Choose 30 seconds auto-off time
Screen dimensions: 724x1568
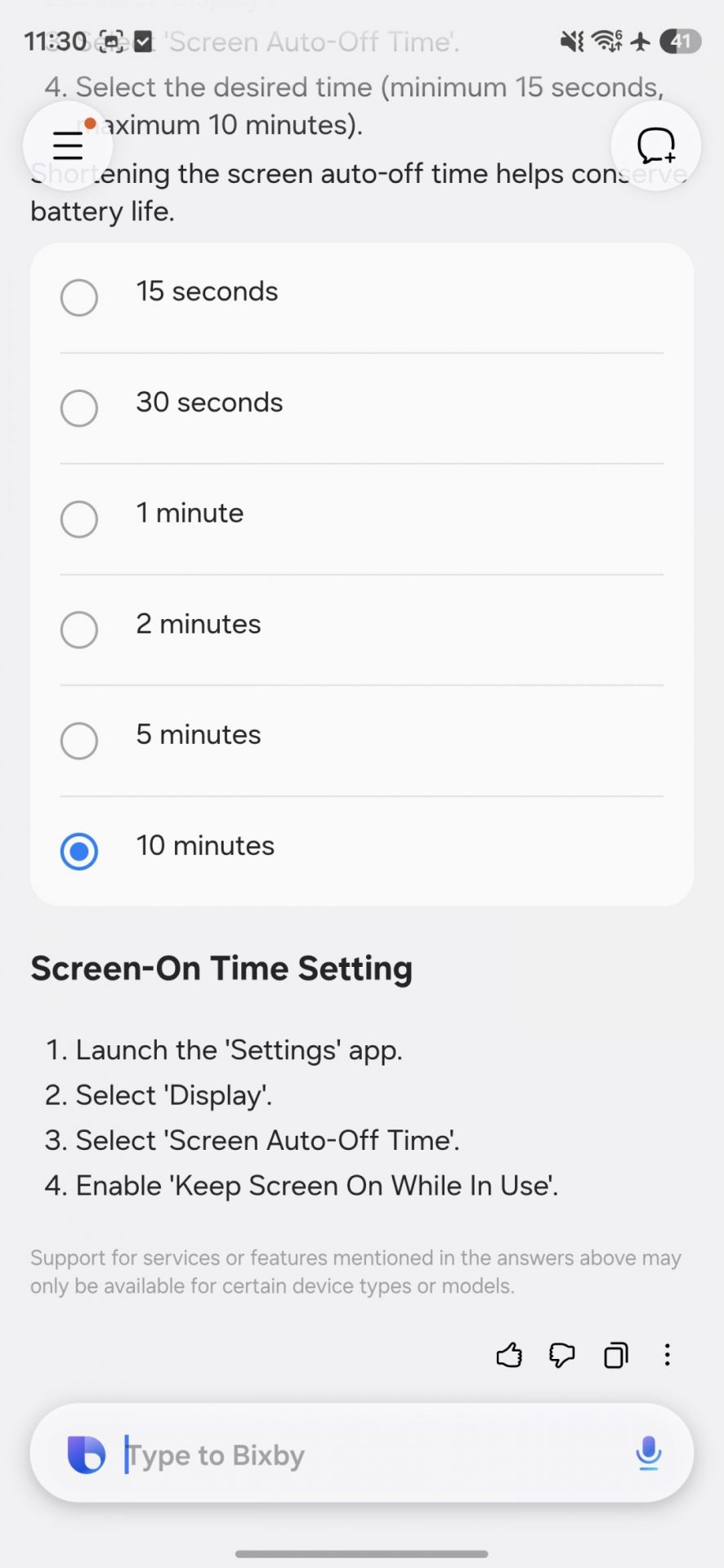click(79, 408)
